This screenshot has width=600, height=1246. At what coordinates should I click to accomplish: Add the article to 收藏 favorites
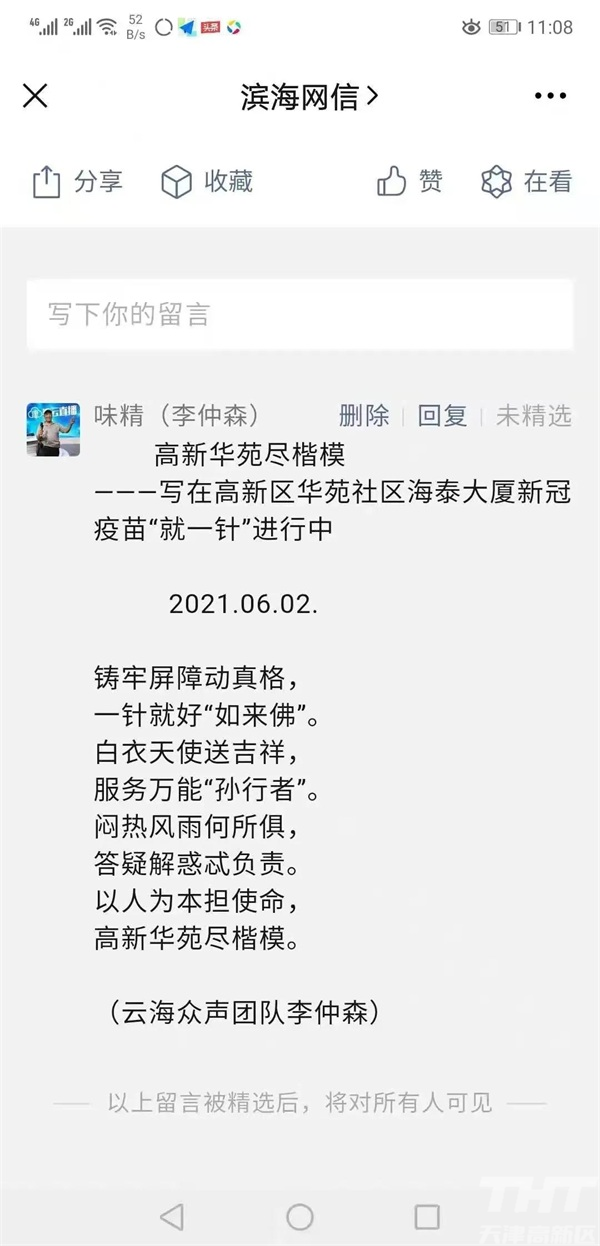pos(207,182)
